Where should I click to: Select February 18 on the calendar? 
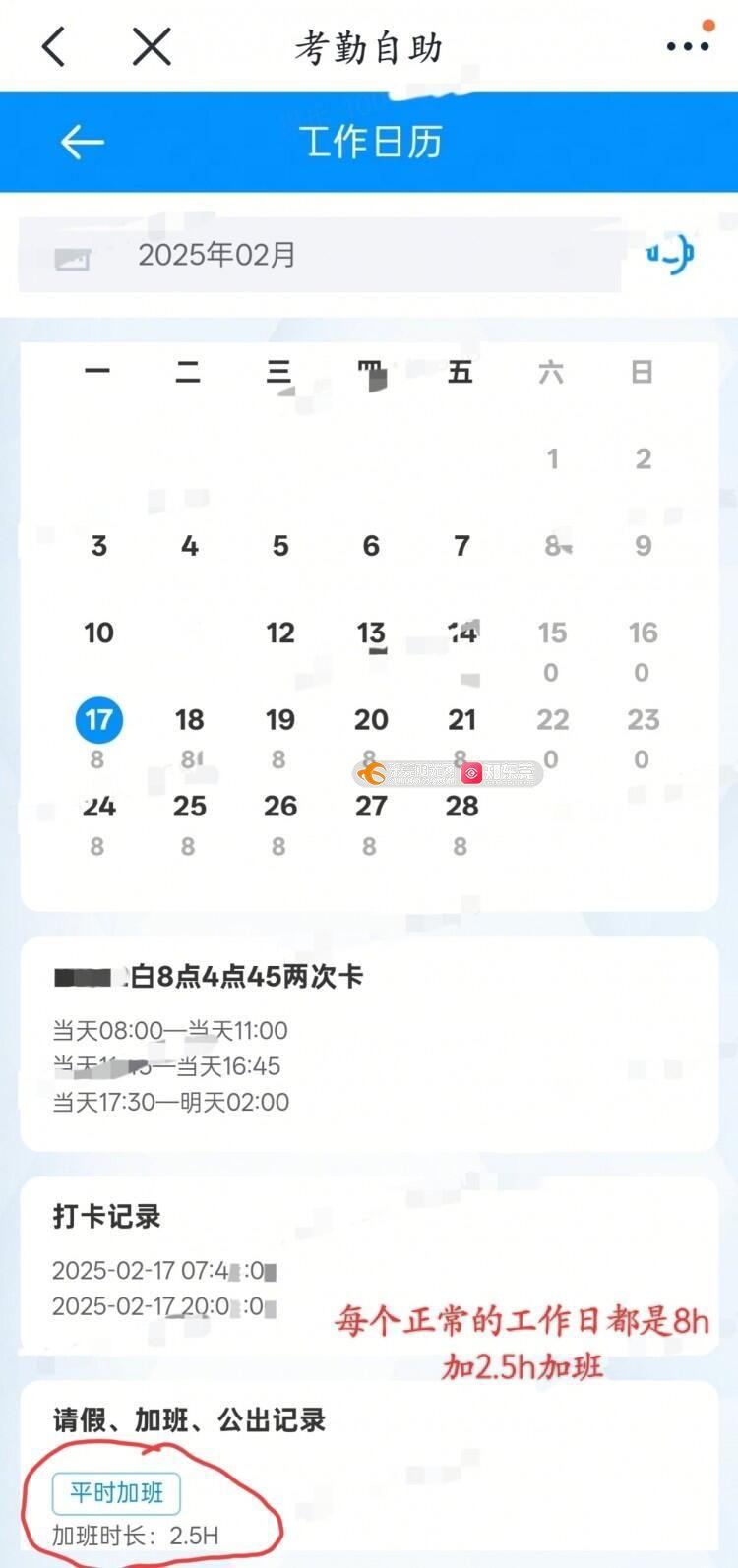click(x=189, y=721)
